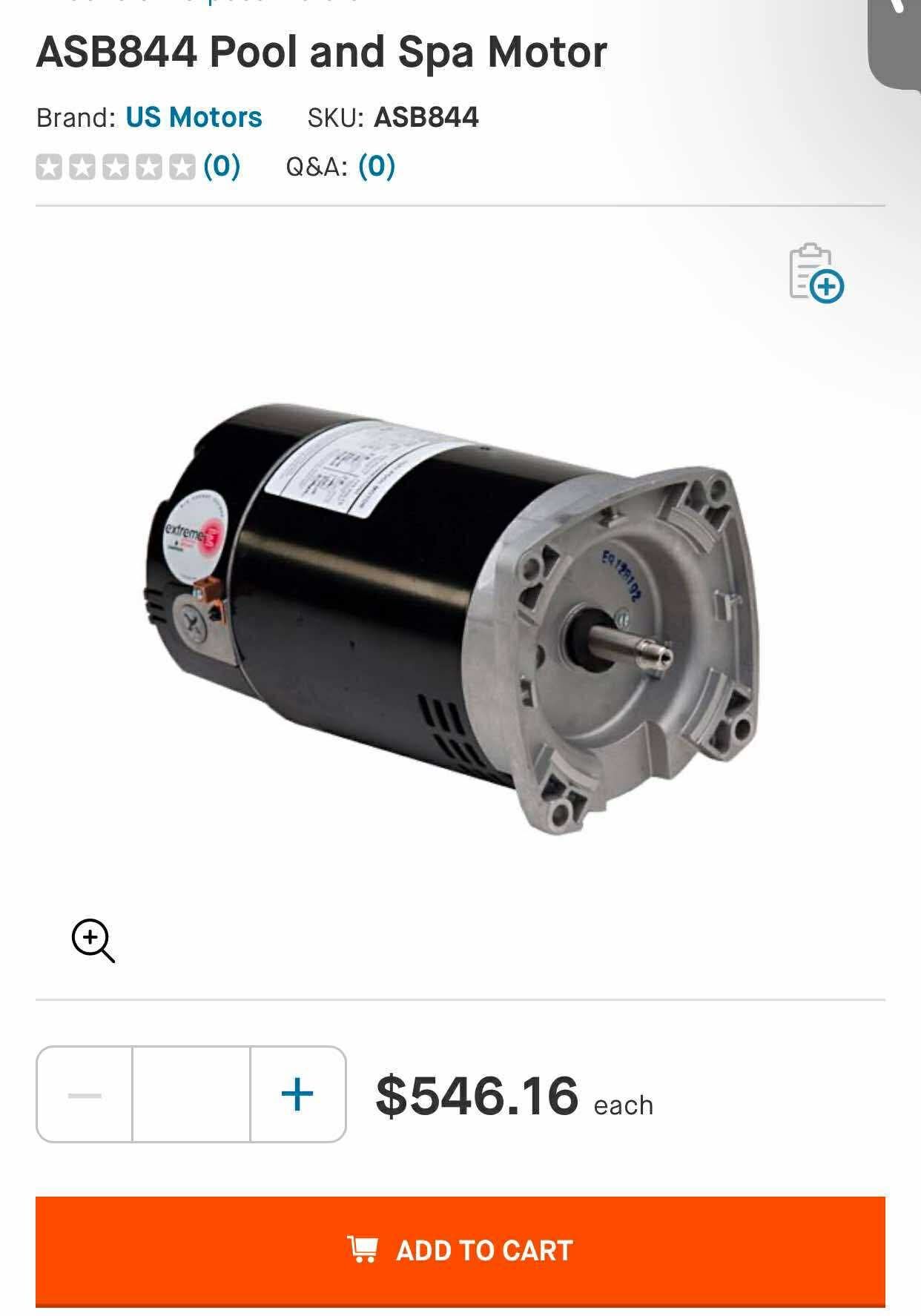
Task: Open the US Motors brand link
Action: [x=193, y=116]
